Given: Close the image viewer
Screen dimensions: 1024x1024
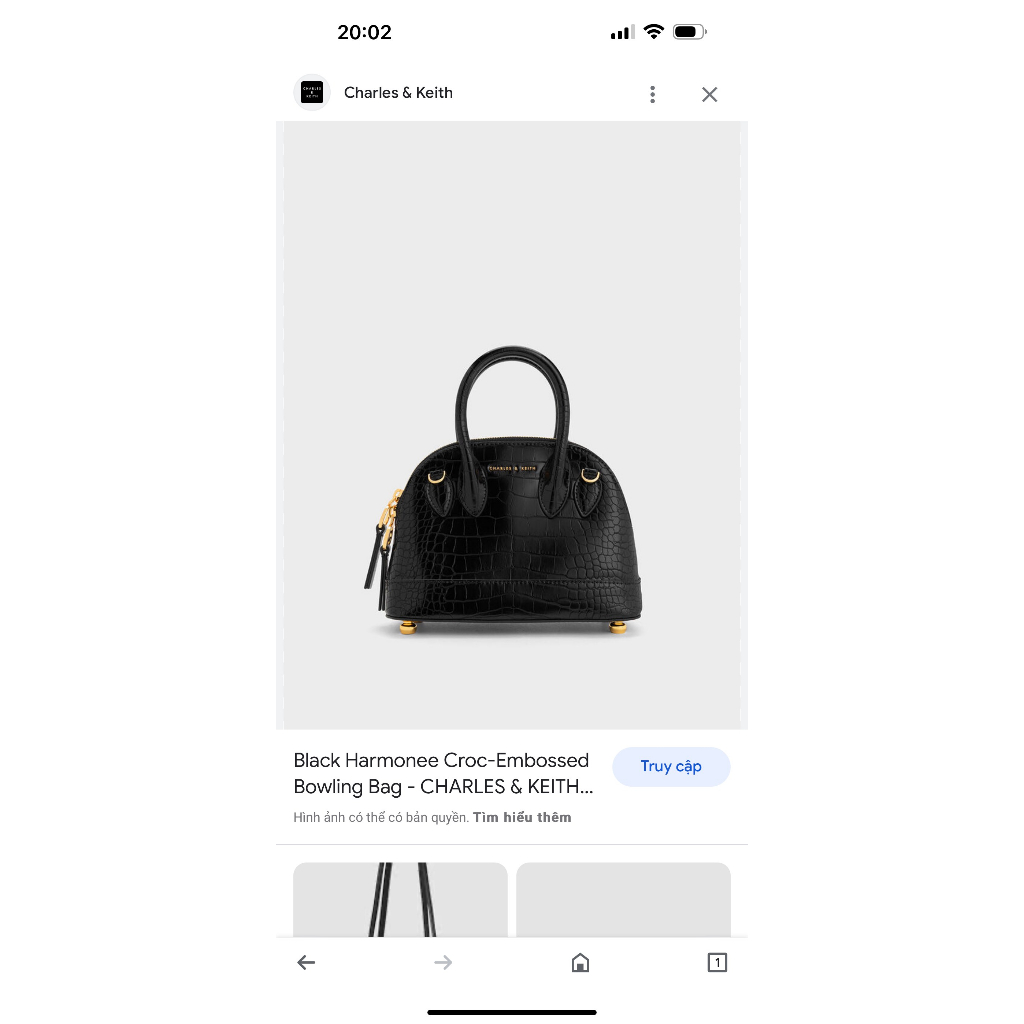Looking at the screenshot, I should click(x=709, y=94).
